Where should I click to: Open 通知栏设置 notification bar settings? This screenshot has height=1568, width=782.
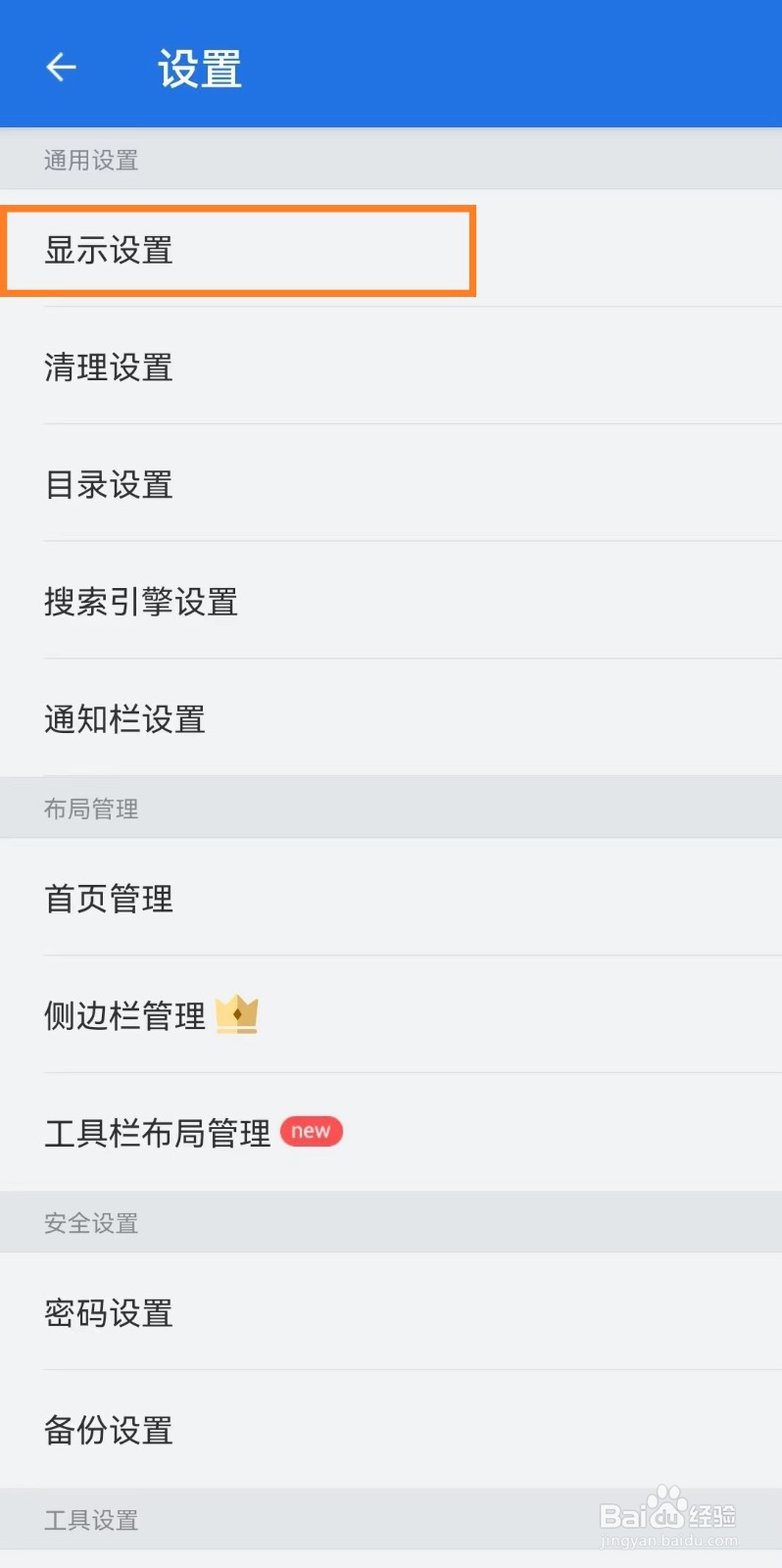pos(124,719)
